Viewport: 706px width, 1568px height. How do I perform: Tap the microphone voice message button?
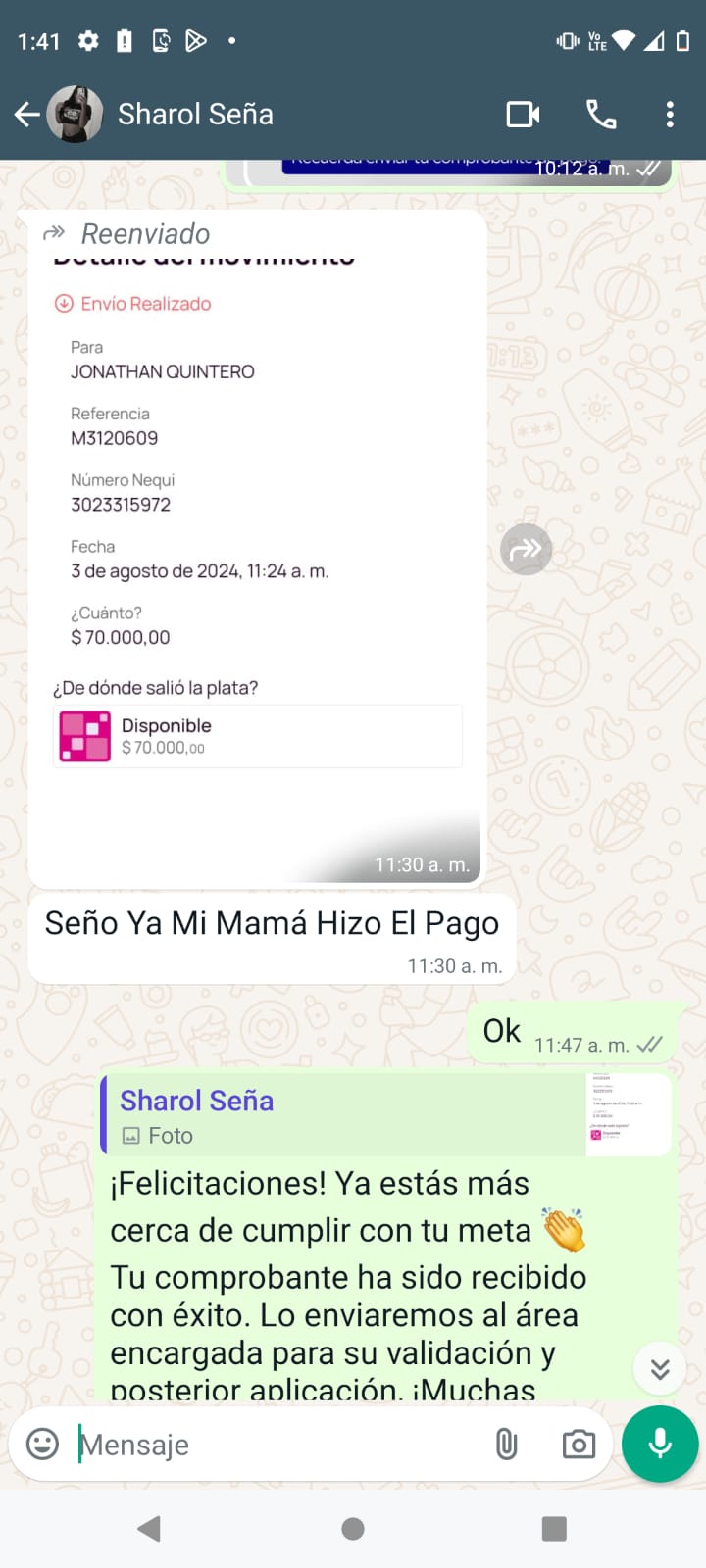660,1444
